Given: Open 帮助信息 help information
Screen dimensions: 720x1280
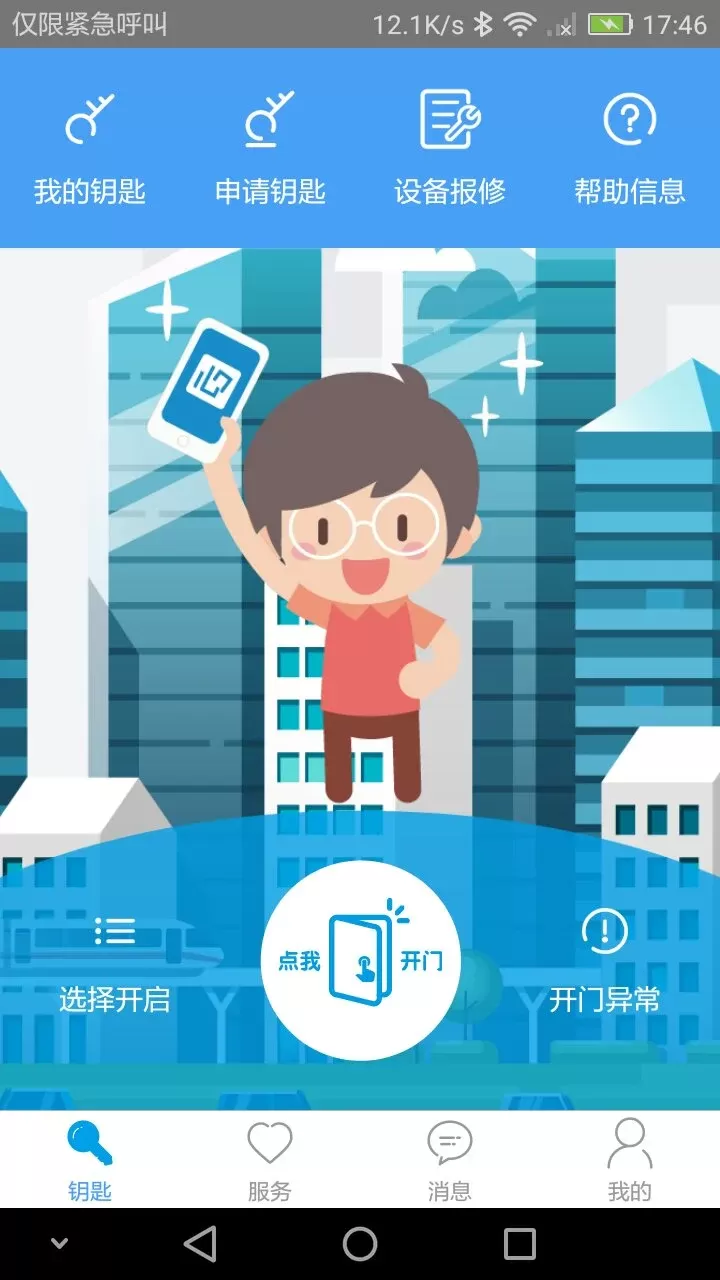Looking at the screenshot, I should click(x=630, y=148).
